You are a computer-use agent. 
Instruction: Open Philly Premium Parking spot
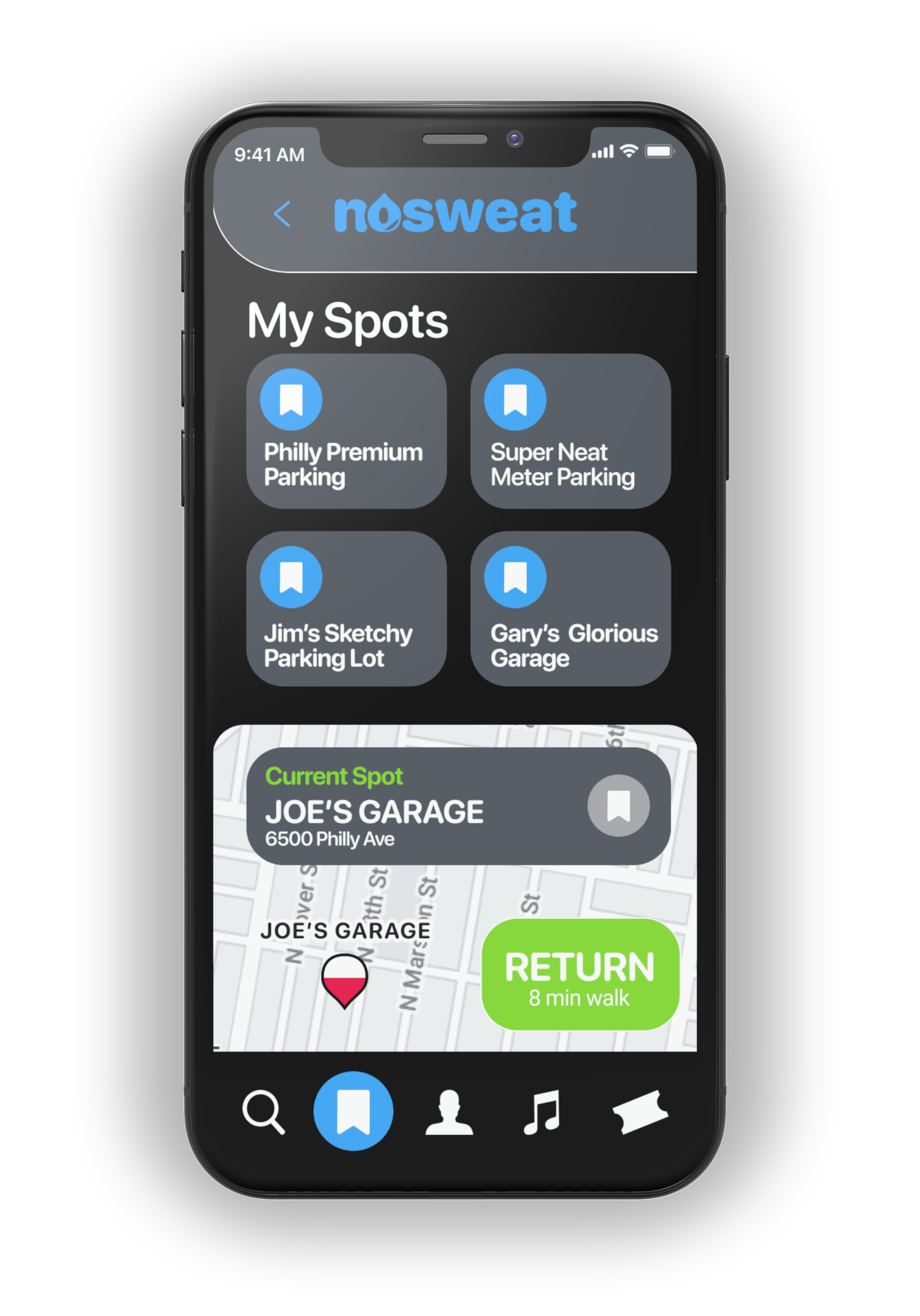346,431
